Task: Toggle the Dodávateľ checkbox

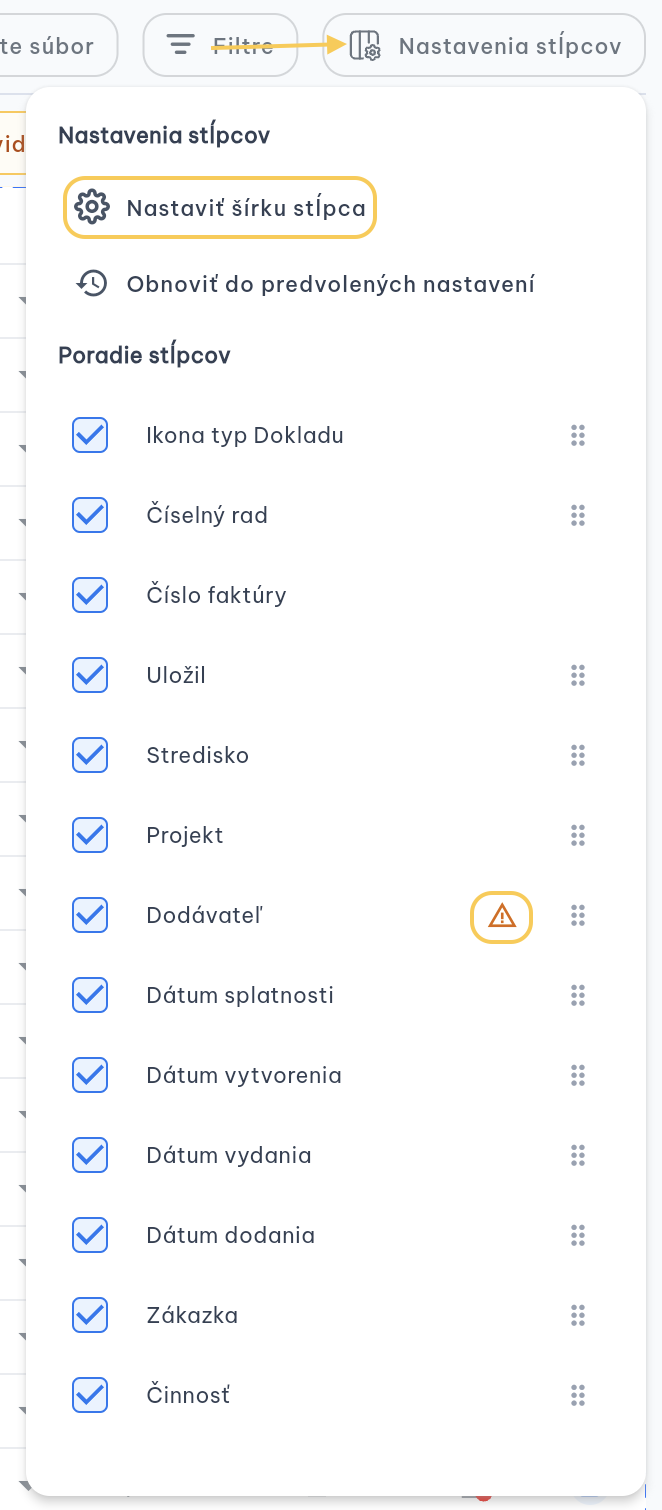Action: pos(90,915)
